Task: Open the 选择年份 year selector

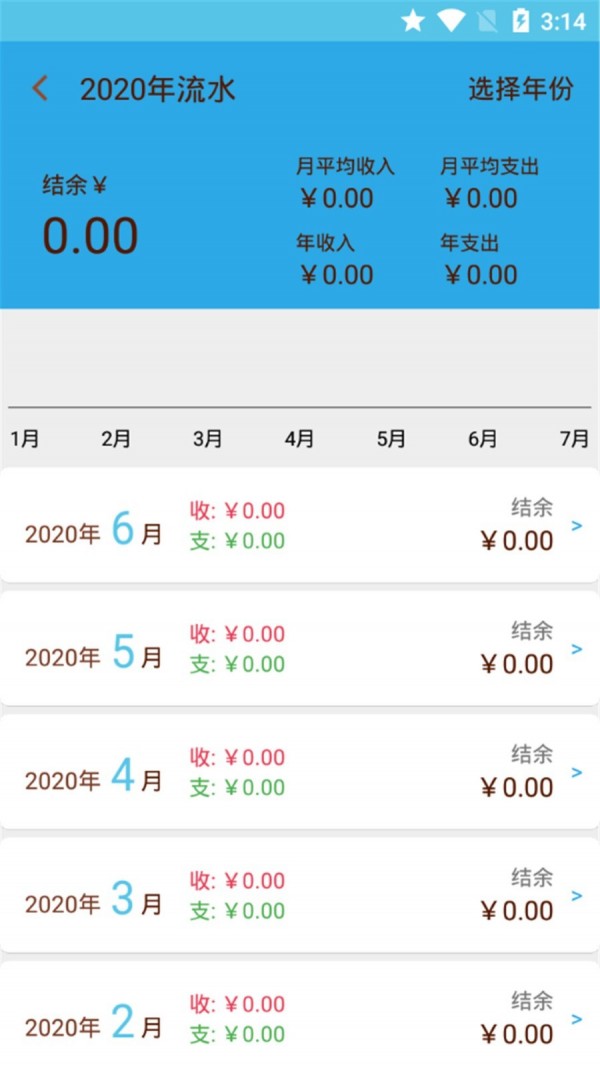Action: pos(521,89)
